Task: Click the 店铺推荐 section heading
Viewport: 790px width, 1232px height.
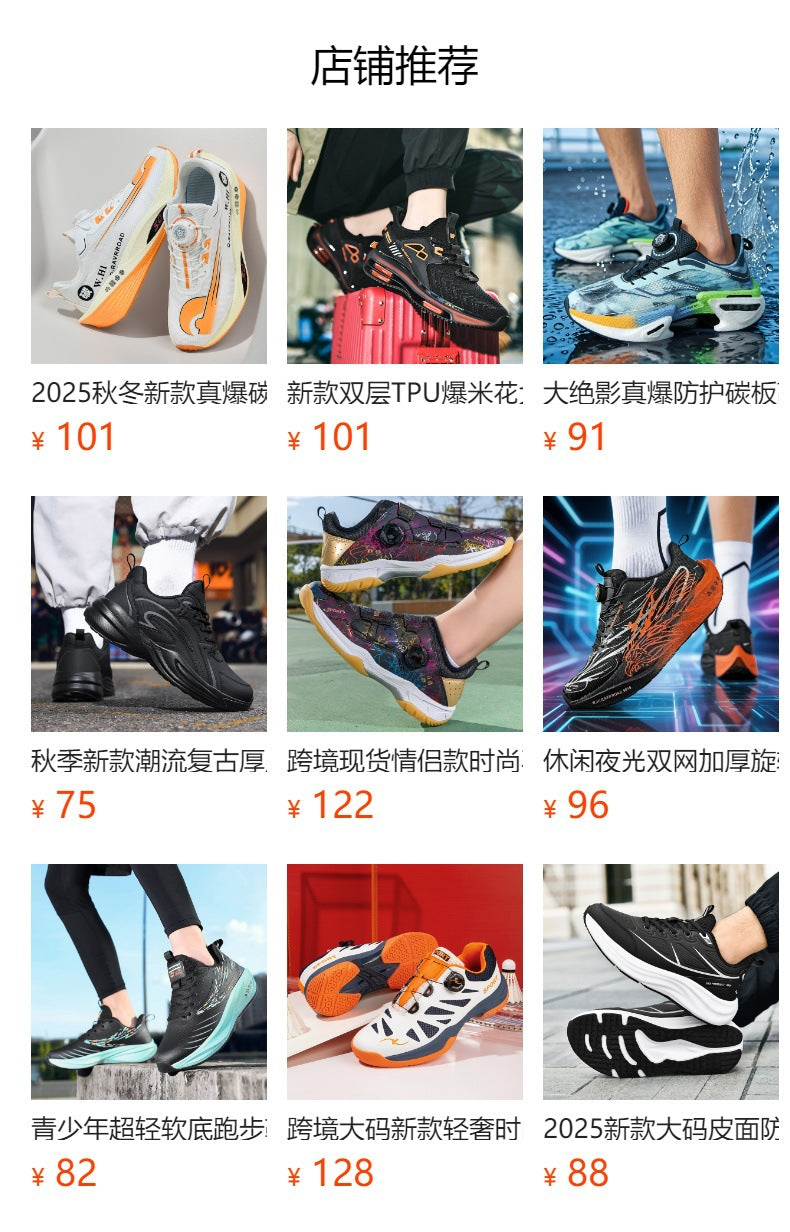Action: pyautogui.click(x=395, y=63)
